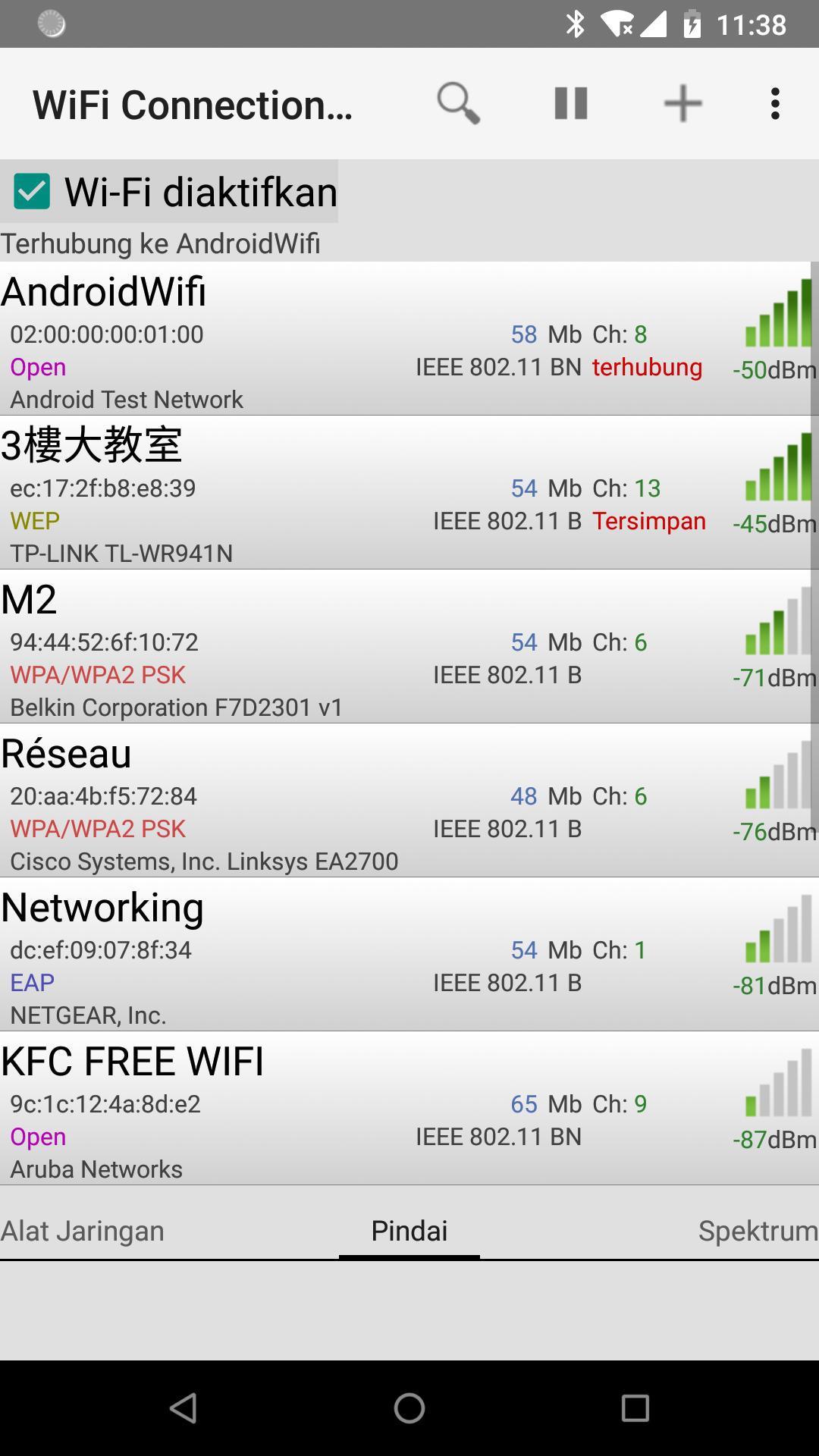Image resolution: width=819 pixels, height=1456 pixels.
Task: Open the search magnifier icon
Action: [x=458, y=104]
